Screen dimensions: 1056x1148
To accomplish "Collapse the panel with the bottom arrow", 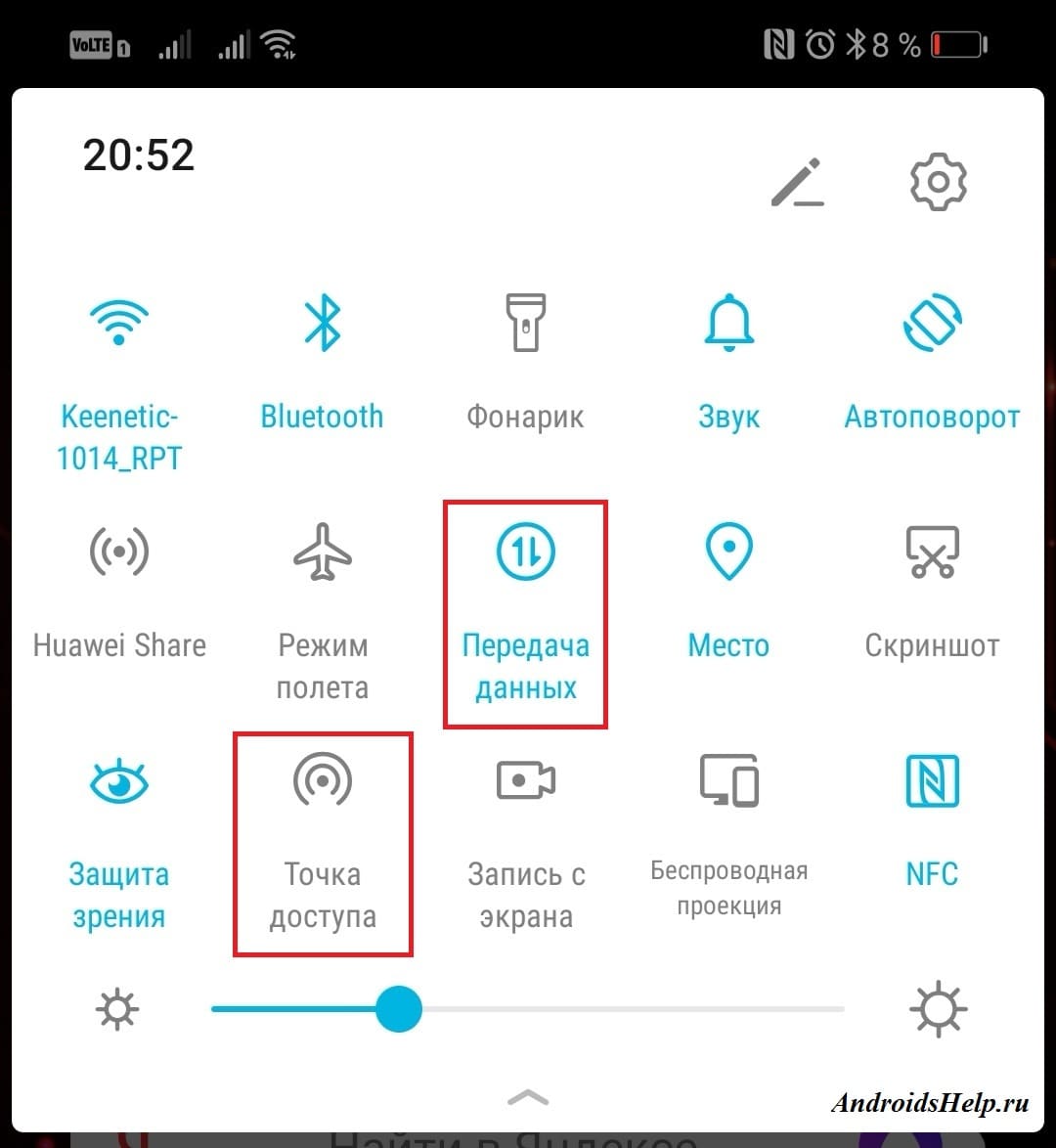I will [x=528, y=1096].
